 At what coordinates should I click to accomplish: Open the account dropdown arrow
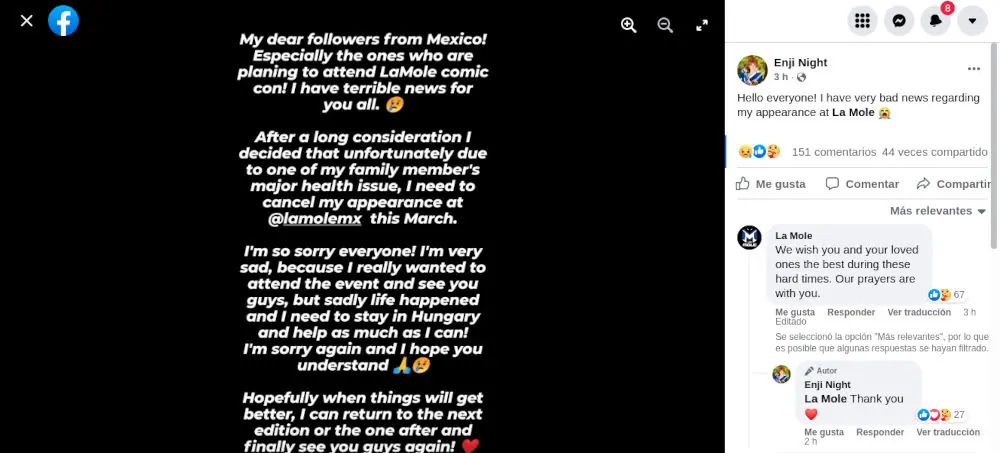[x=972, y=21]
